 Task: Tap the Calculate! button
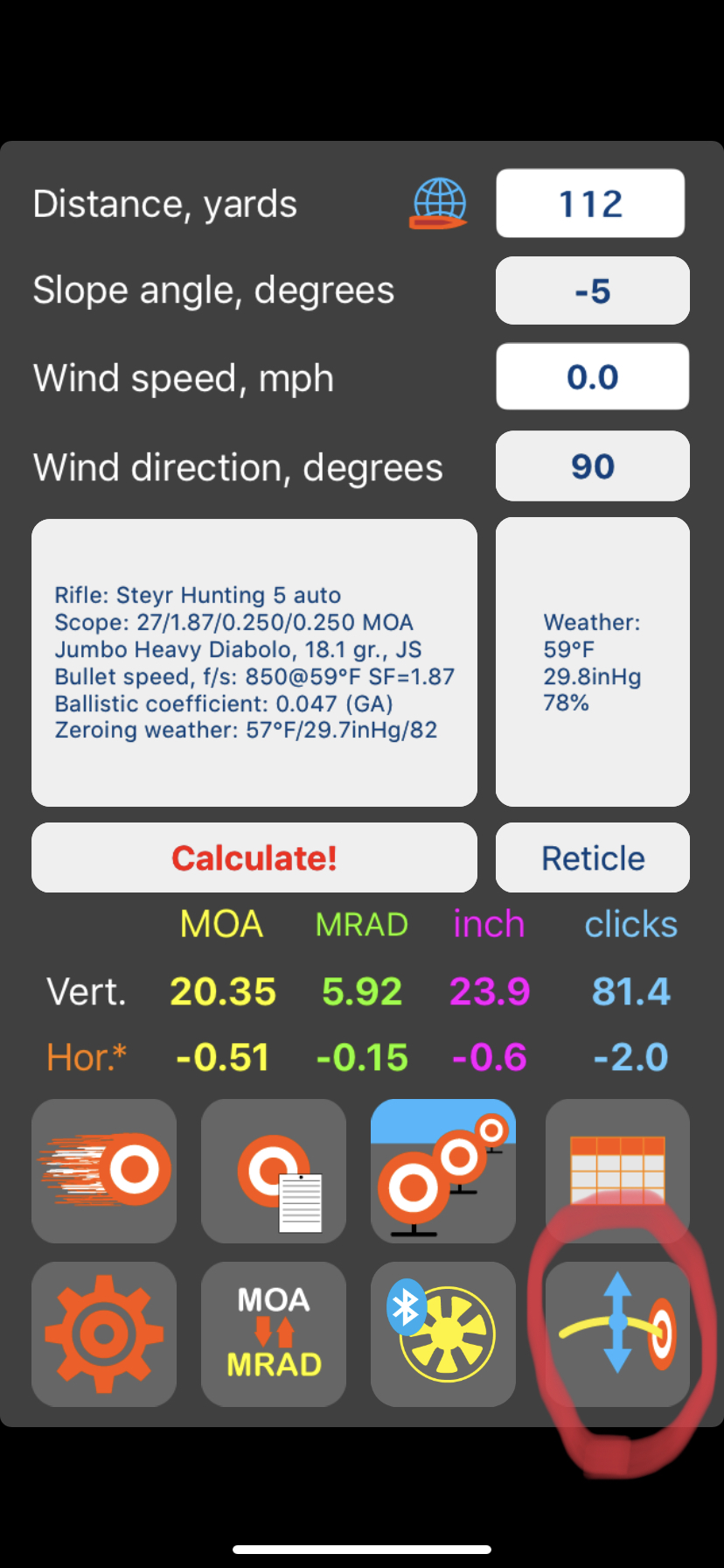pyautogui.click(x=254, y=857)
